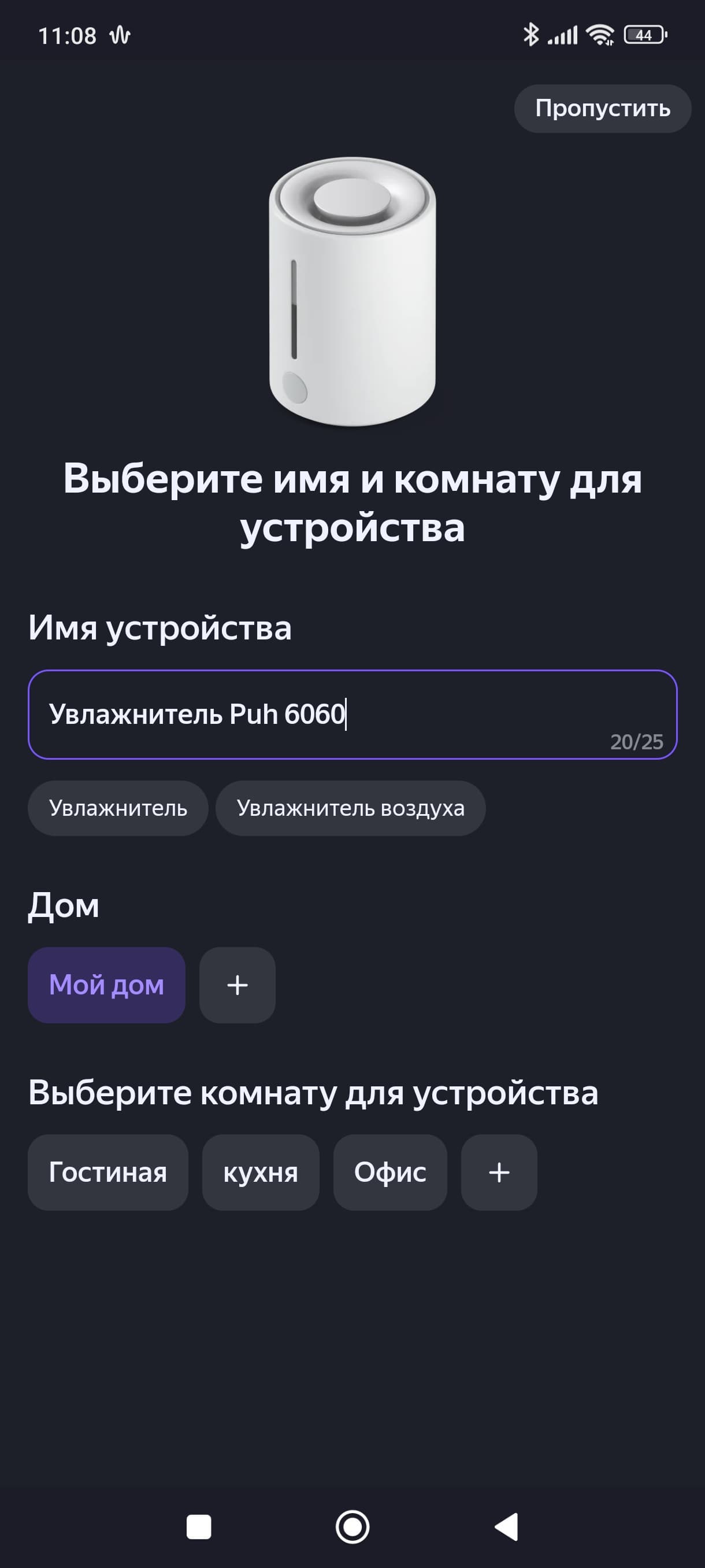Select Офис as the device room
This screenshot has width=705, height=1568.
390,1172
